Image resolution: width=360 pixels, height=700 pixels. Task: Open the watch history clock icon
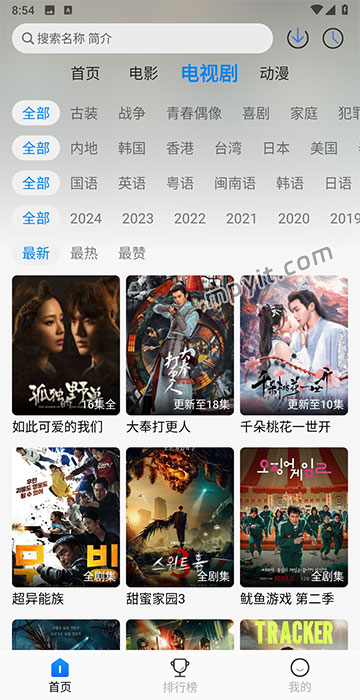[333, 38]
